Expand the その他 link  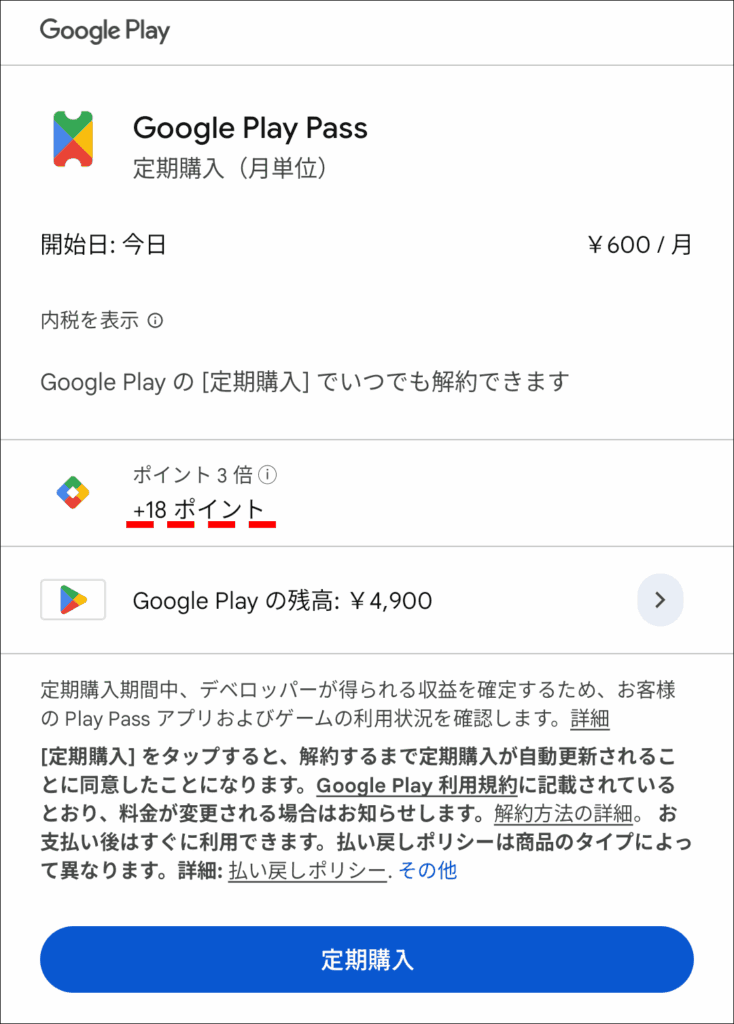point(427,870)
